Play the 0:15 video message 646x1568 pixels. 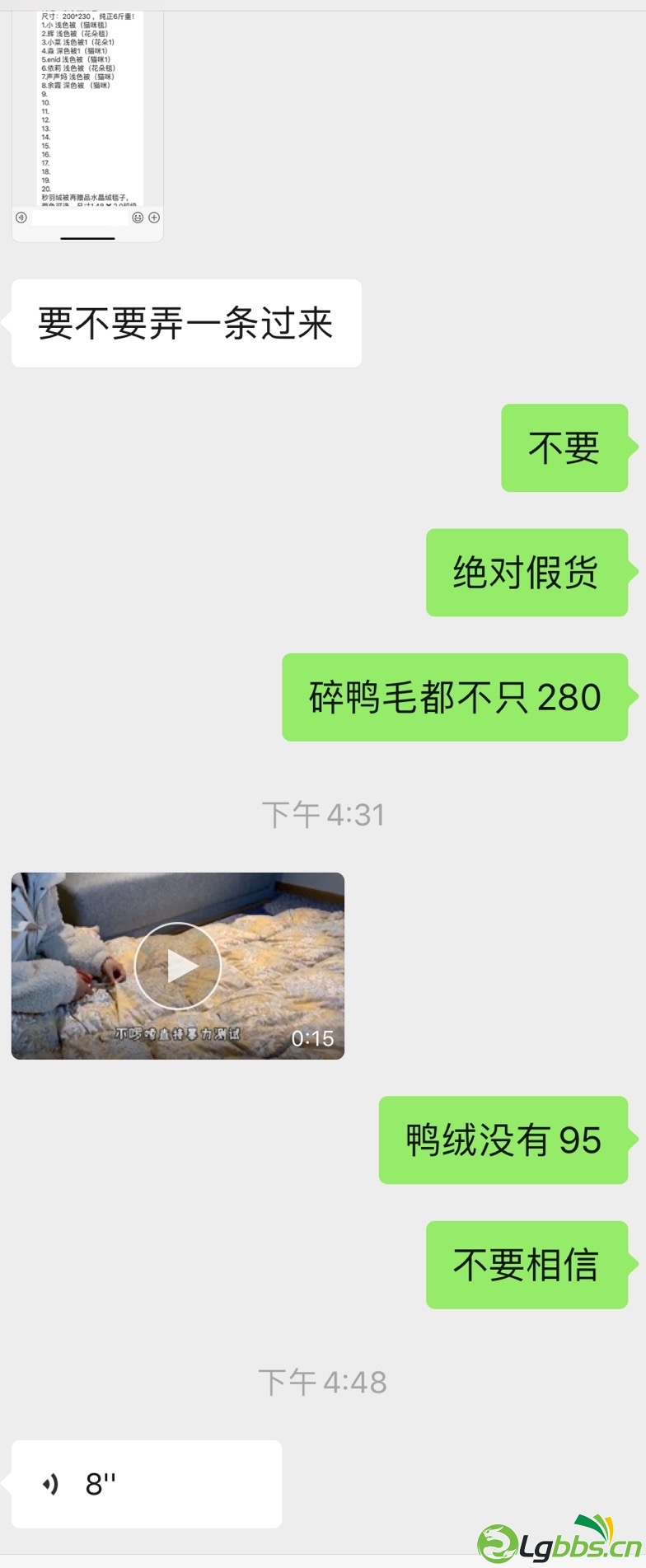click(177, 966)
